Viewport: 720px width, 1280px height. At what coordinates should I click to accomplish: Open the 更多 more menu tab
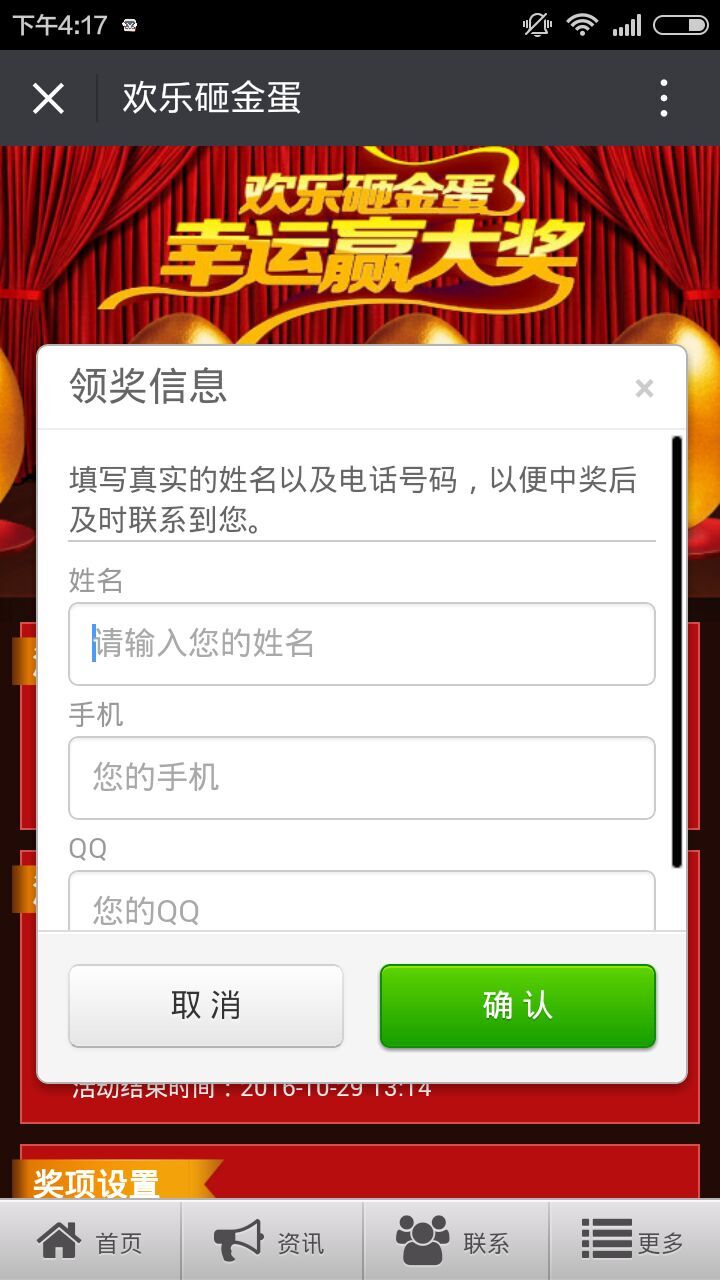(x=634, y=1241)
